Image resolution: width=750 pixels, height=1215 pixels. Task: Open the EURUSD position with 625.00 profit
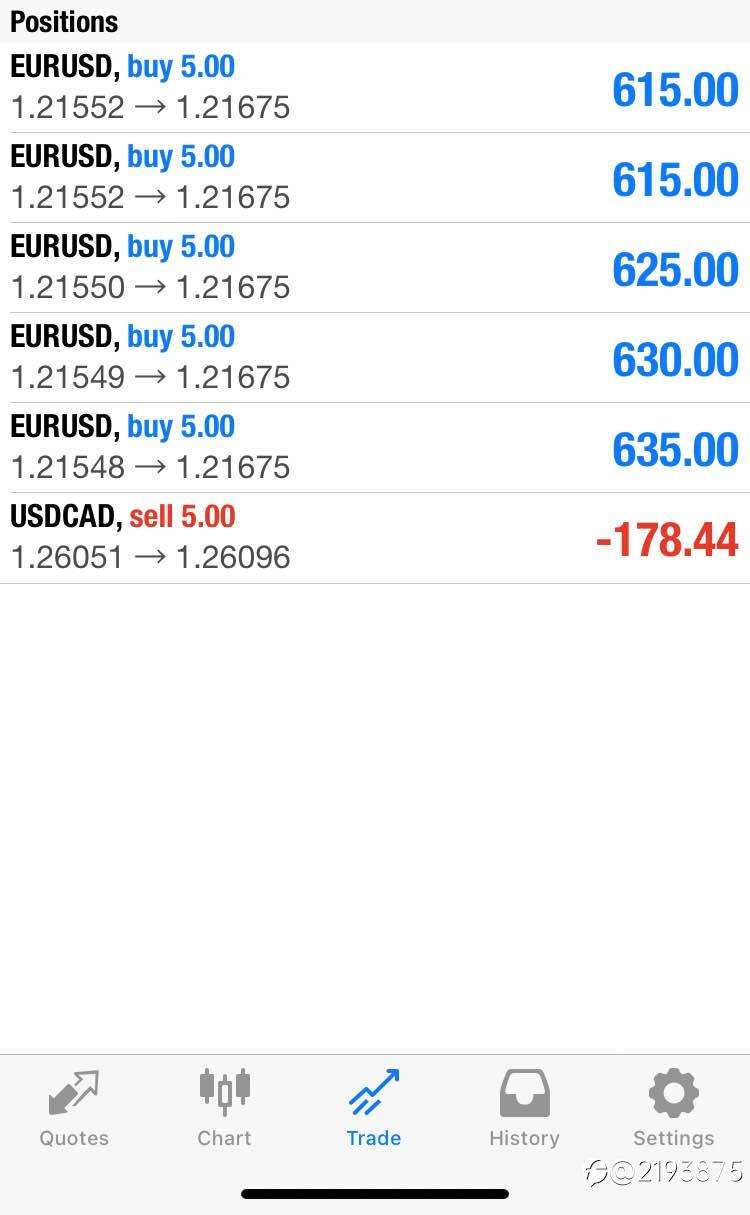(x=374, y=268)
